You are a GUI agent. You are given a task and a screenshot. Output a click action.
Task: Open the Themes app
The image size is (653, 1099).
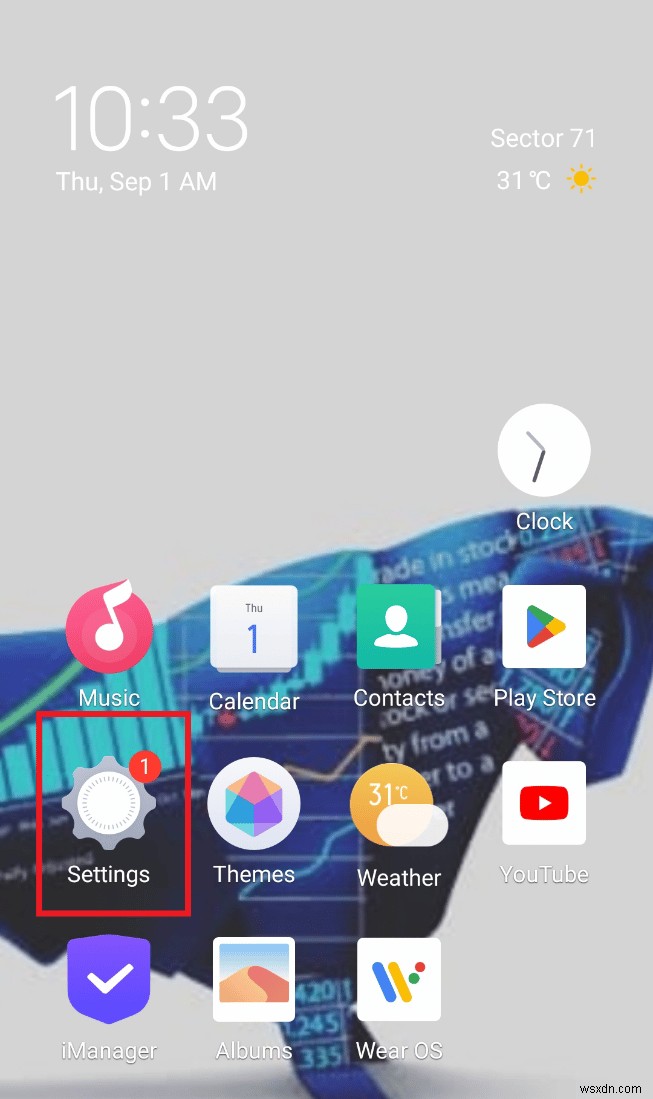tap(253, 805)
